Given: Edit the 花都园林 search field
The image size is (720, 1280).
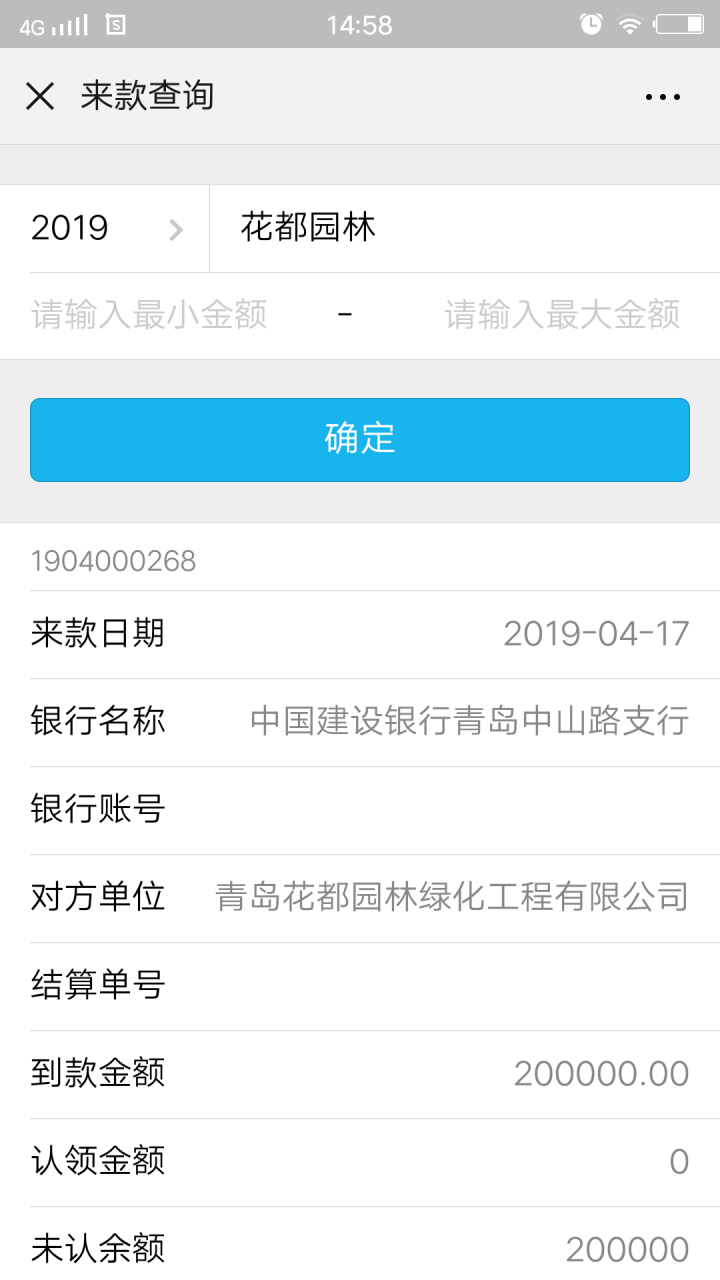Looking at the screenshot, I should [460, 229].
